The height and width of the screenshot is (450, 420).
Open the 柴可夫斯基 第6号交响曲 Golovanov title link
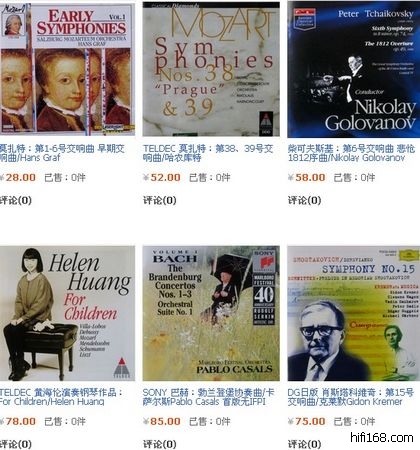[351, 153]
